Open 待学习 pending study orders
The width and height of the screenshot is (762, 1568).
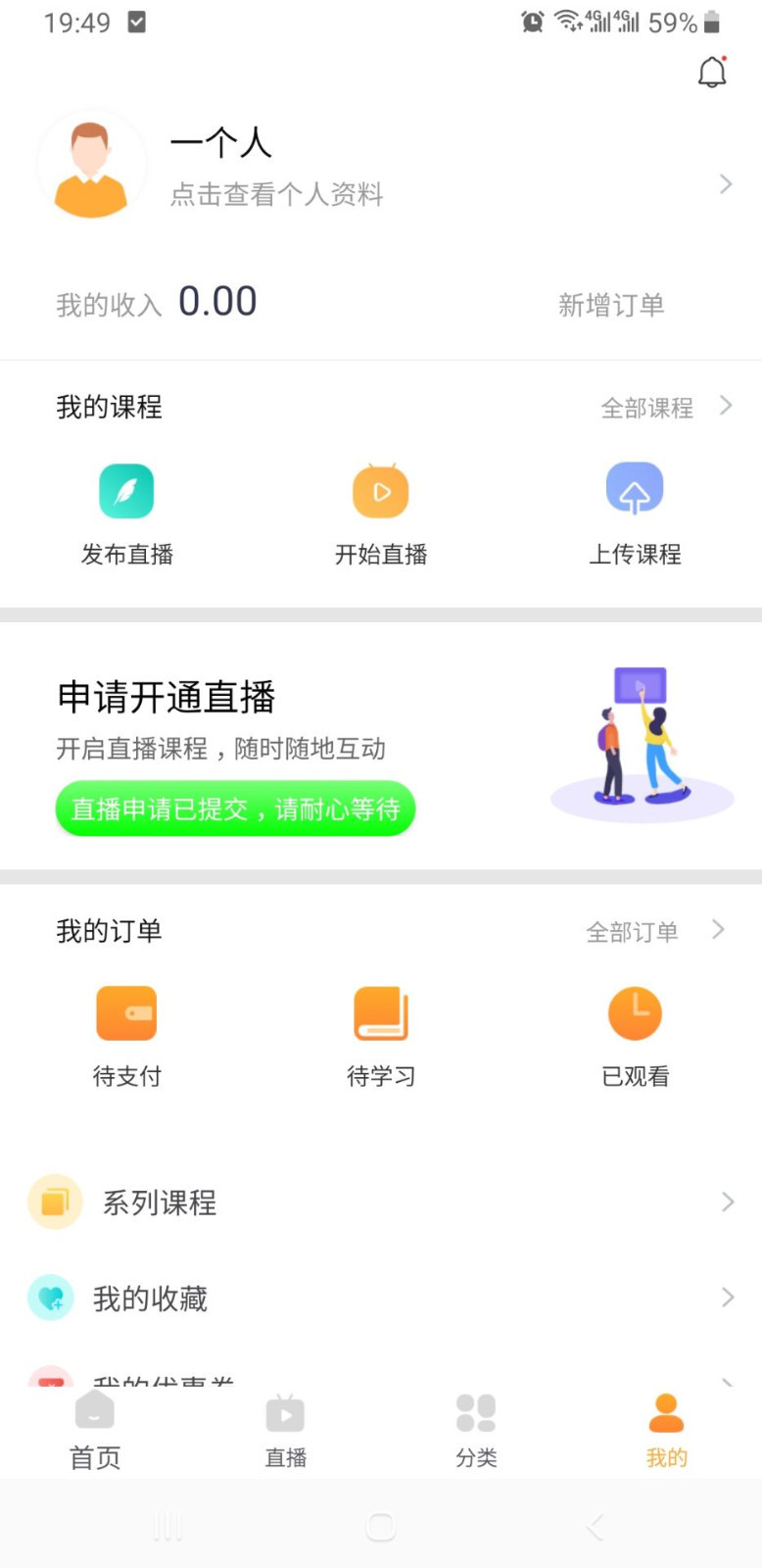tap(381, 1012)
